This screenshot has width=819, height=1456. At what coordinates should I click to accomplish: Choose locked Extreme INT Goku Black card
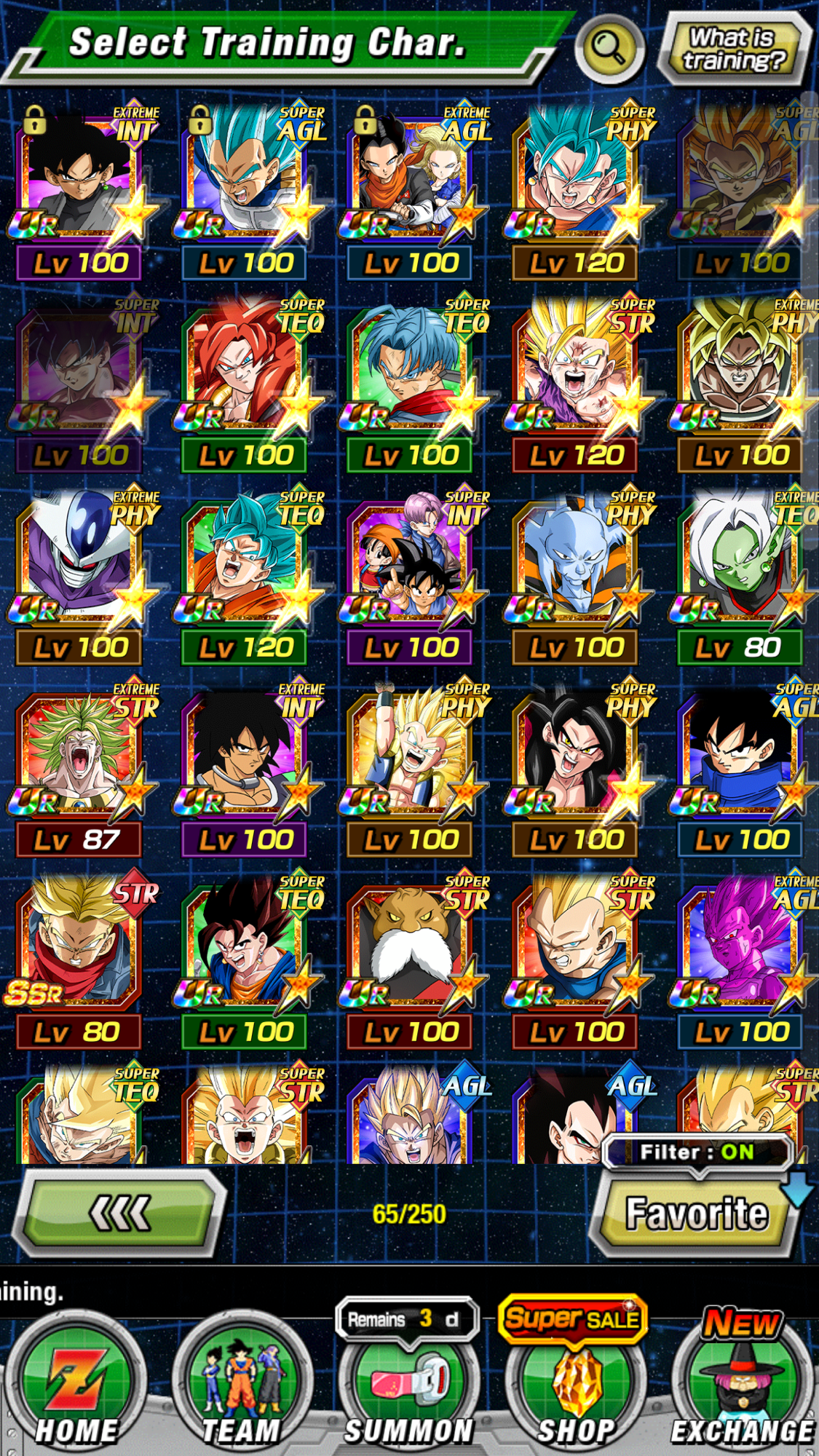point(80,186)
